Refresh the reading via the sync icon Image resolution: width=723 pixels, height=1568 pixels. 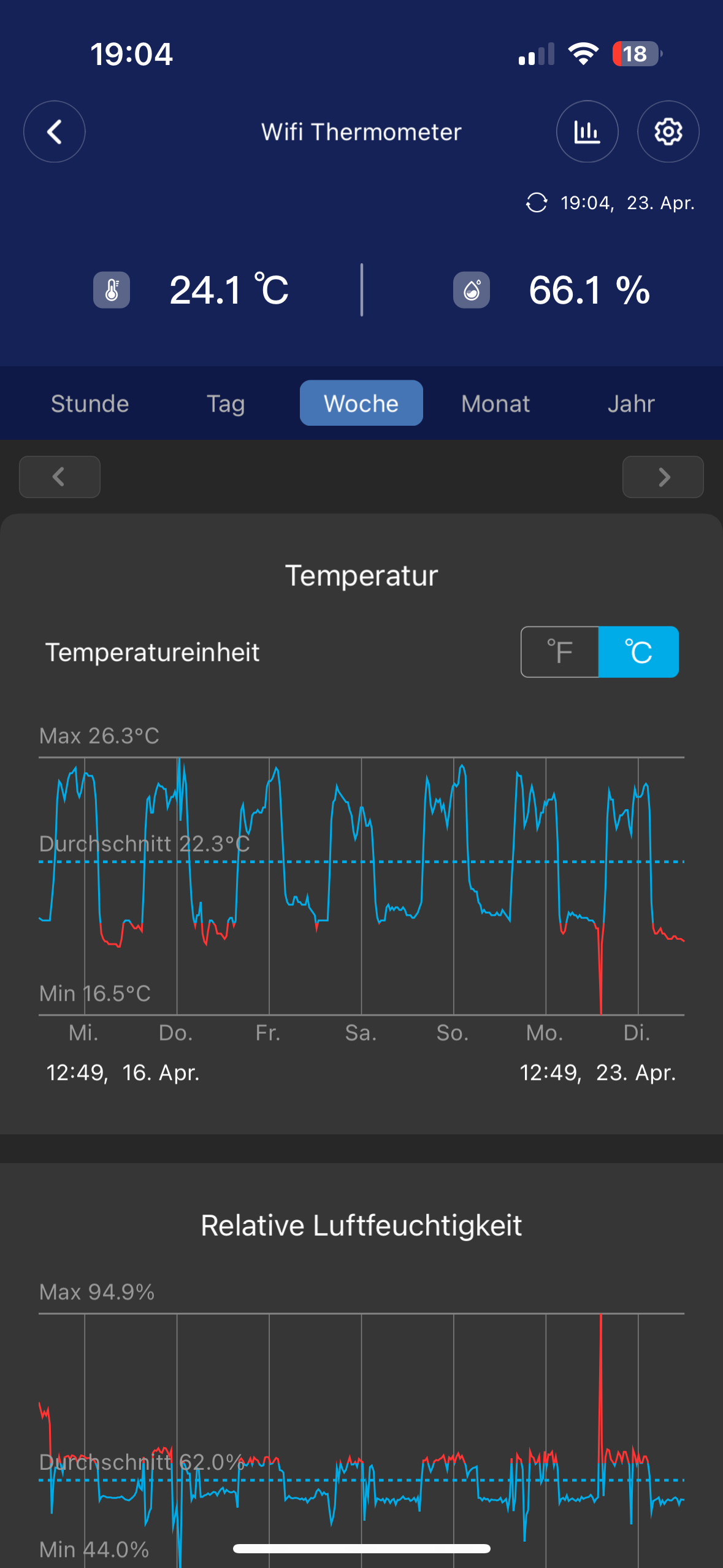tap(537, 202)
